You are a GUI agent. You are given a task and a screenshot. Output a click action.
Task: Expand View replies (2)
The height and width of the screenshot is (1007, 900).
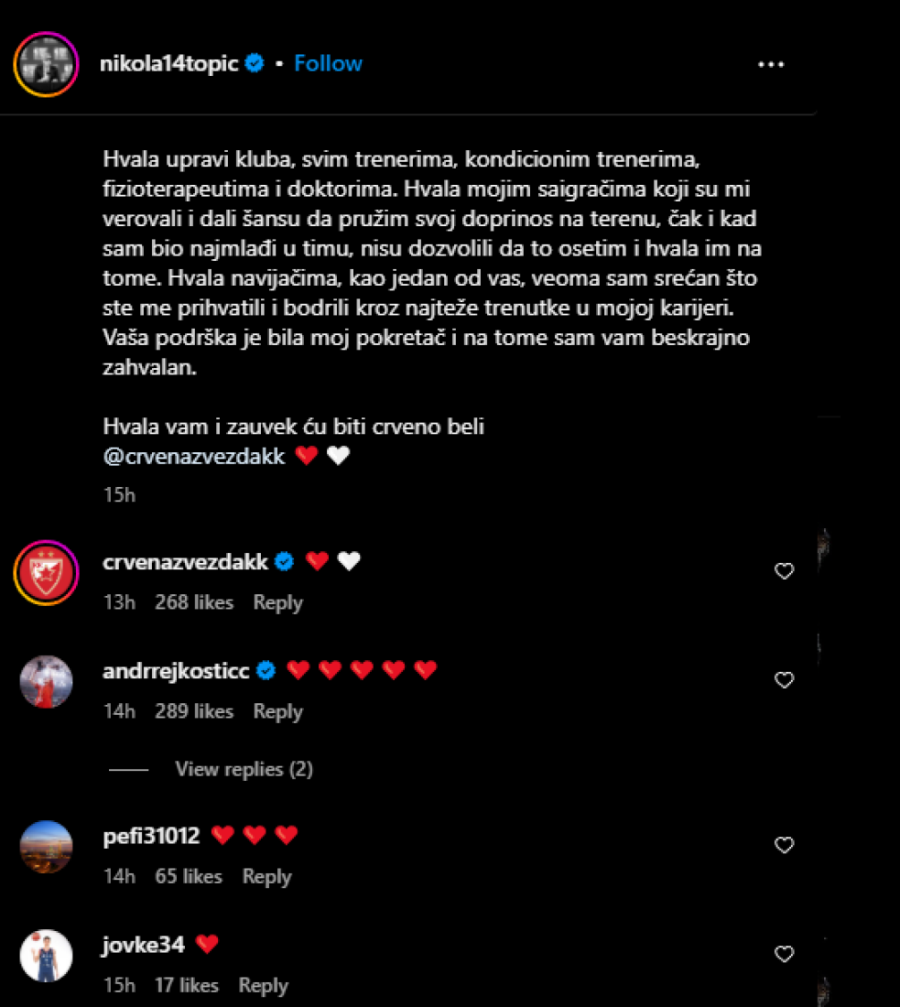[244, 769]
